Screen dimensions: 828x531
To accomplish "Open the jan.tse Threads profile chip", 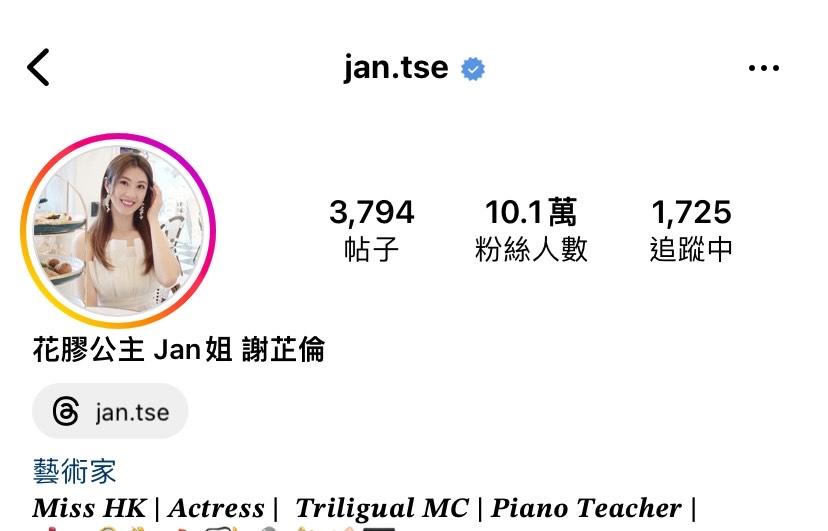I will [111, 412].
